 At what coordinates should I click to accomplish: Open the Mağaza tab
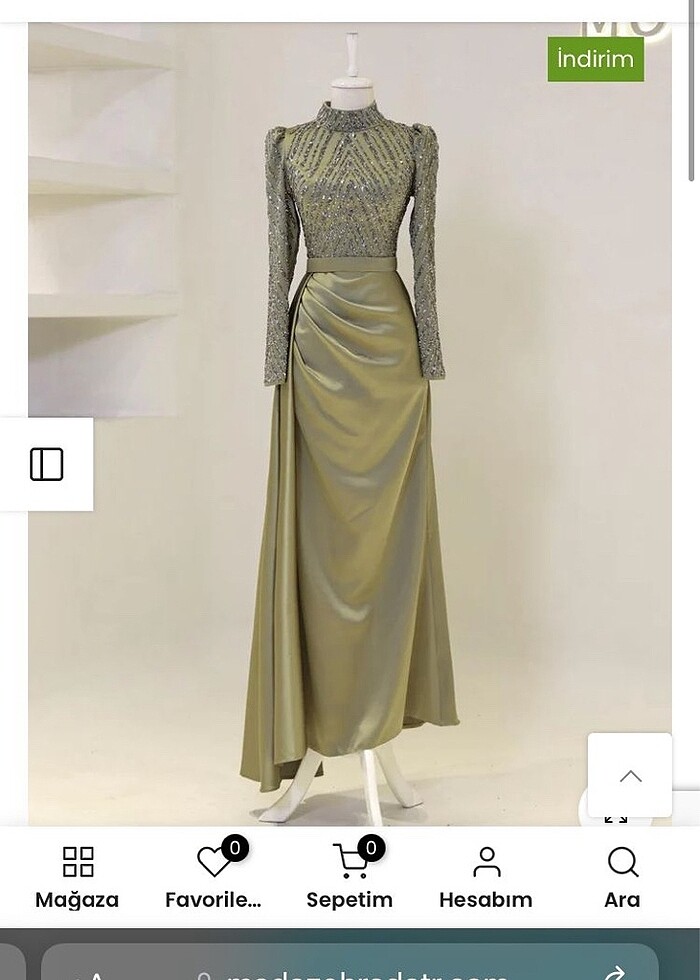(x=77, y=877)
